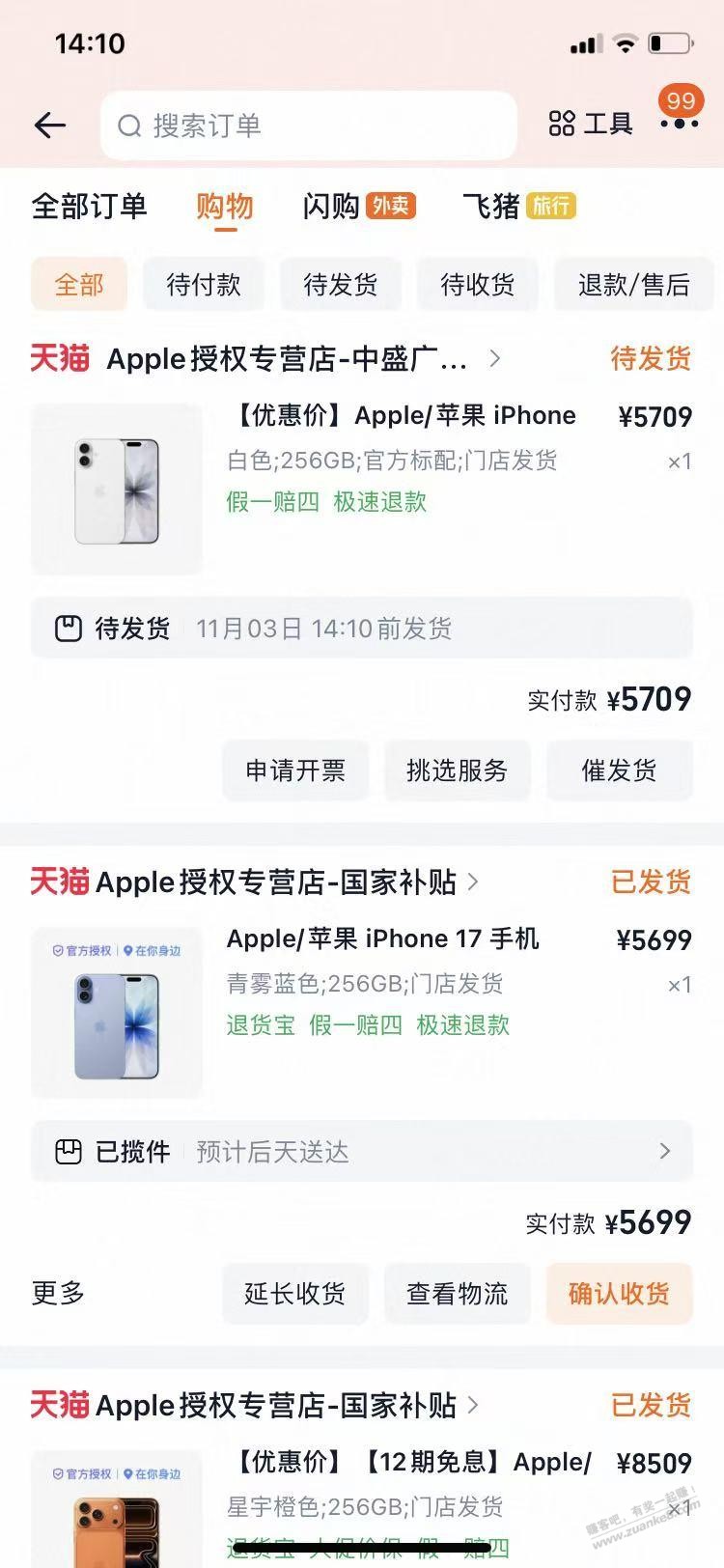This screenshot has width=724, height=1568.
Task: Filter orders by 待收货
Action: [x=477, y=285]
